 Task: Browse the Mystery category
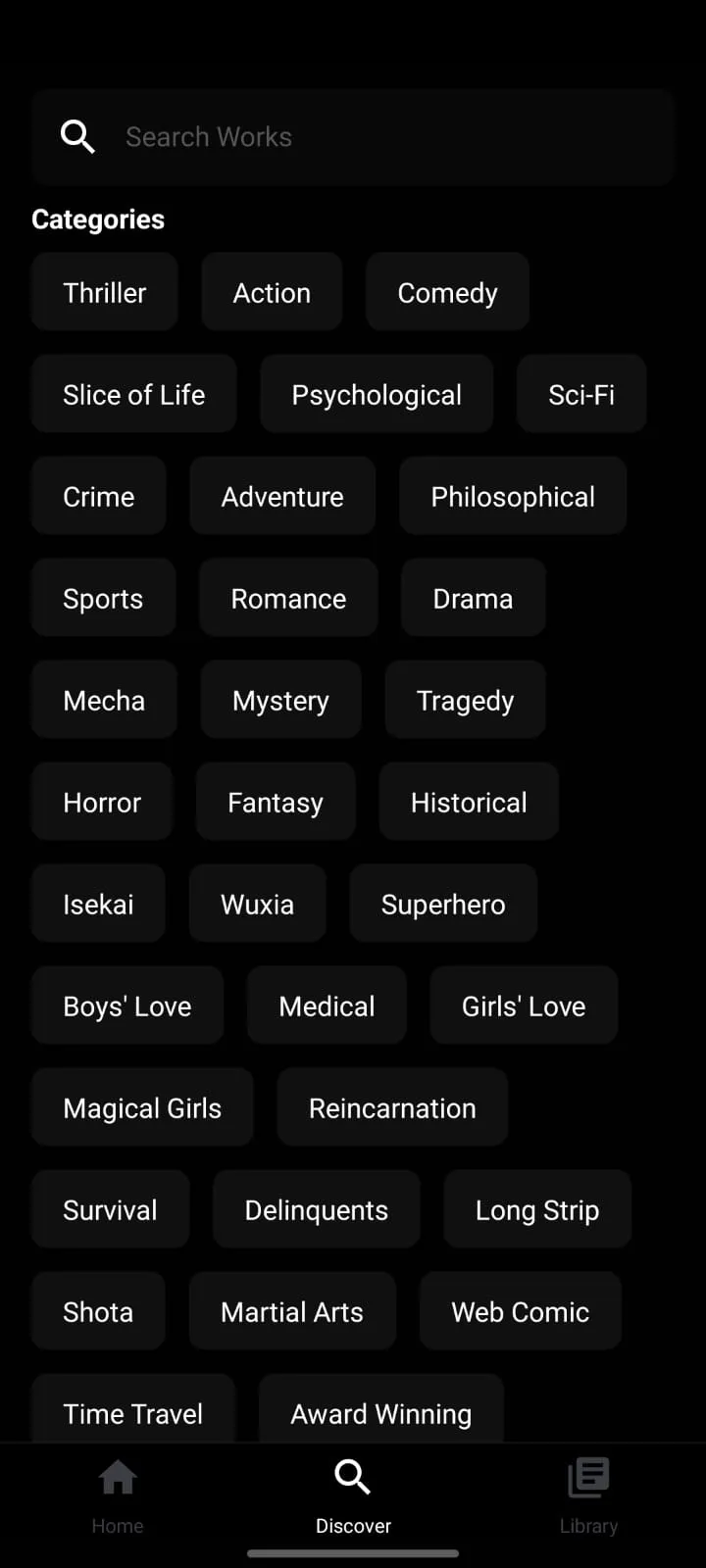[280, 701]
